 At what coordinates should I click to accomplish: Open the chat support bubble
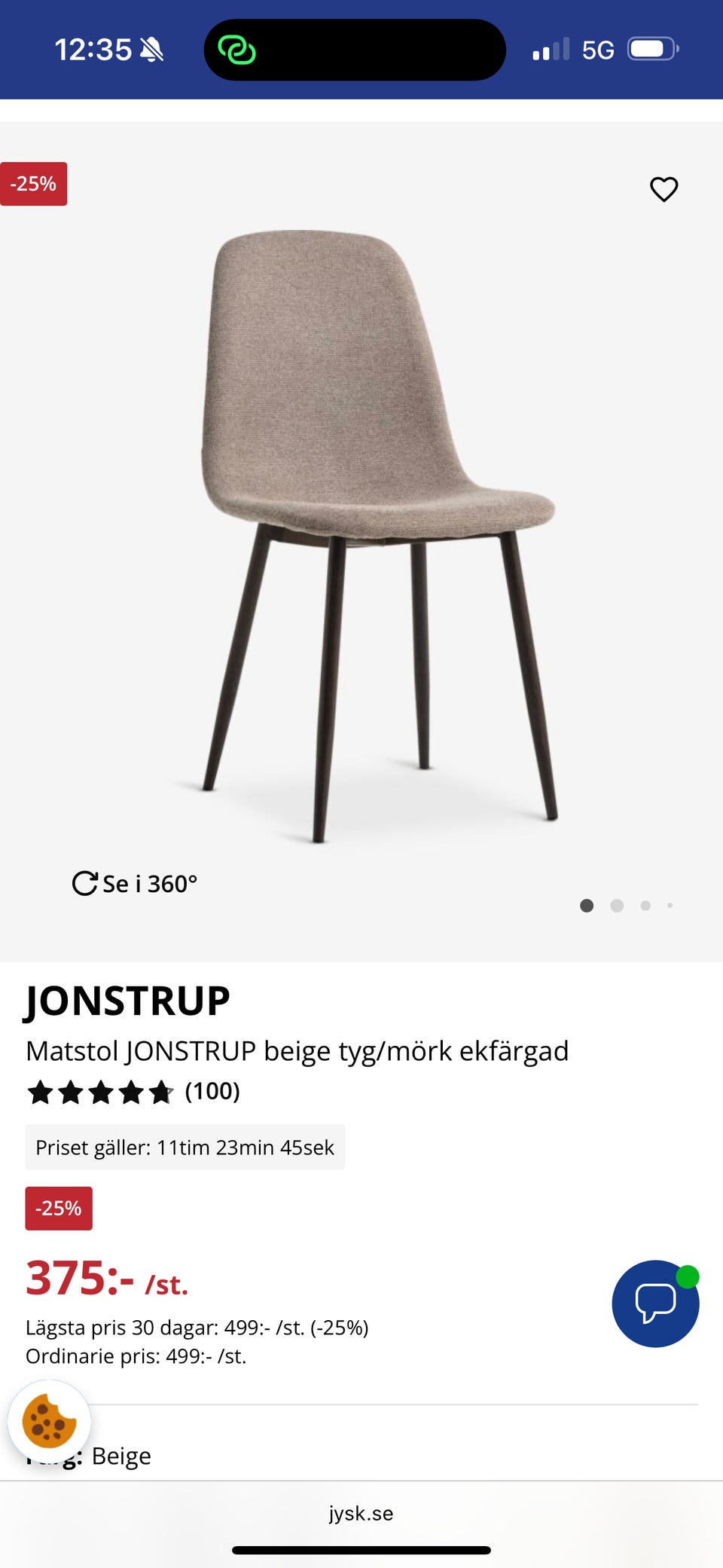(654, 1303)
